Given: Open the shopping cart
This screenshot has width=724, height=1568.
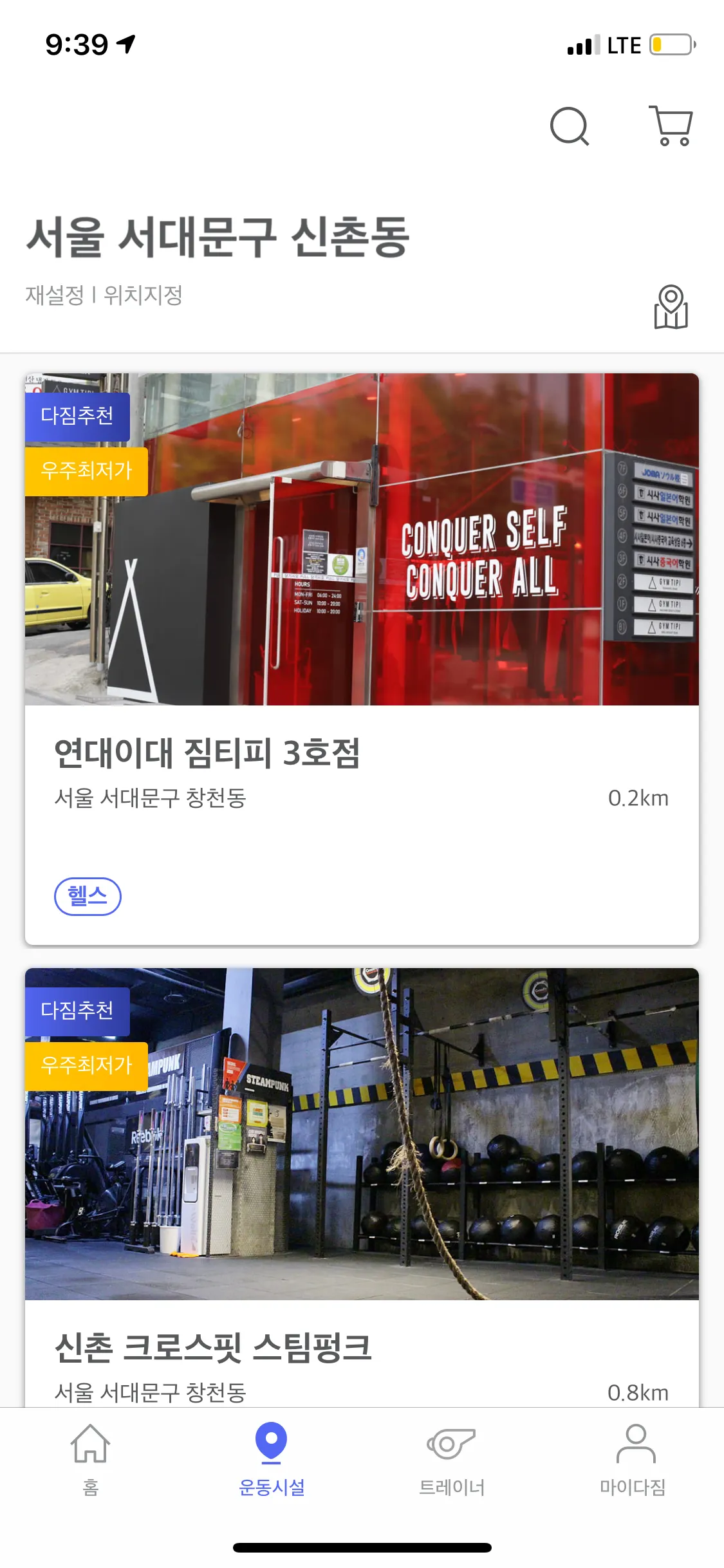Looking at the screenshot, I should coord(671,126).
